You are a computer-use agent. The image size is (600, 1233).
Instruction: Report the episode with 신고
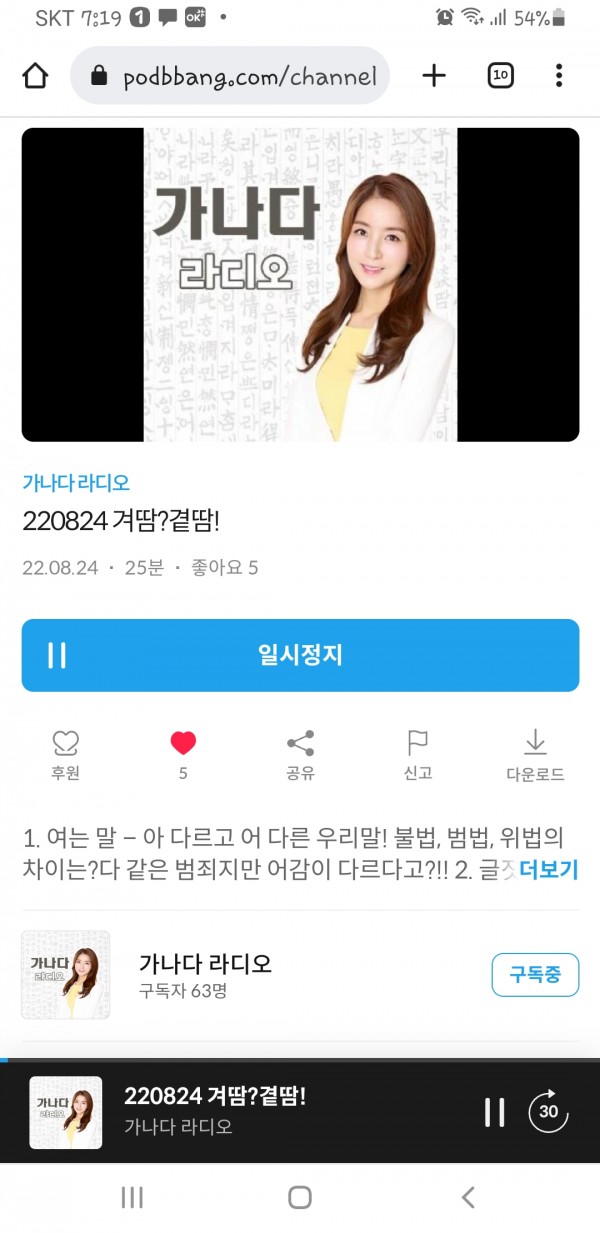(417, 755)
